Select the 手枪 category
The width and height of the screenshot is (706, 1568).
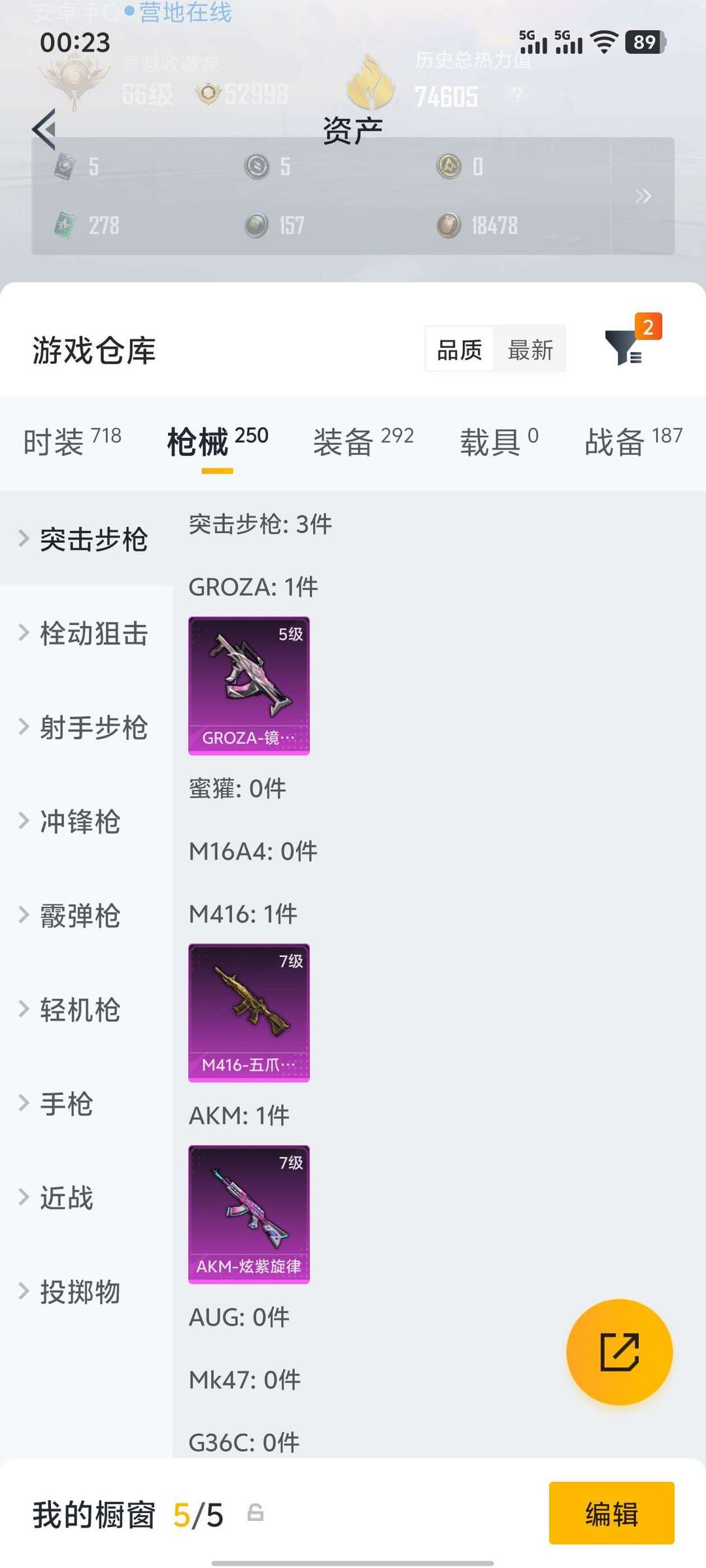67,1103
